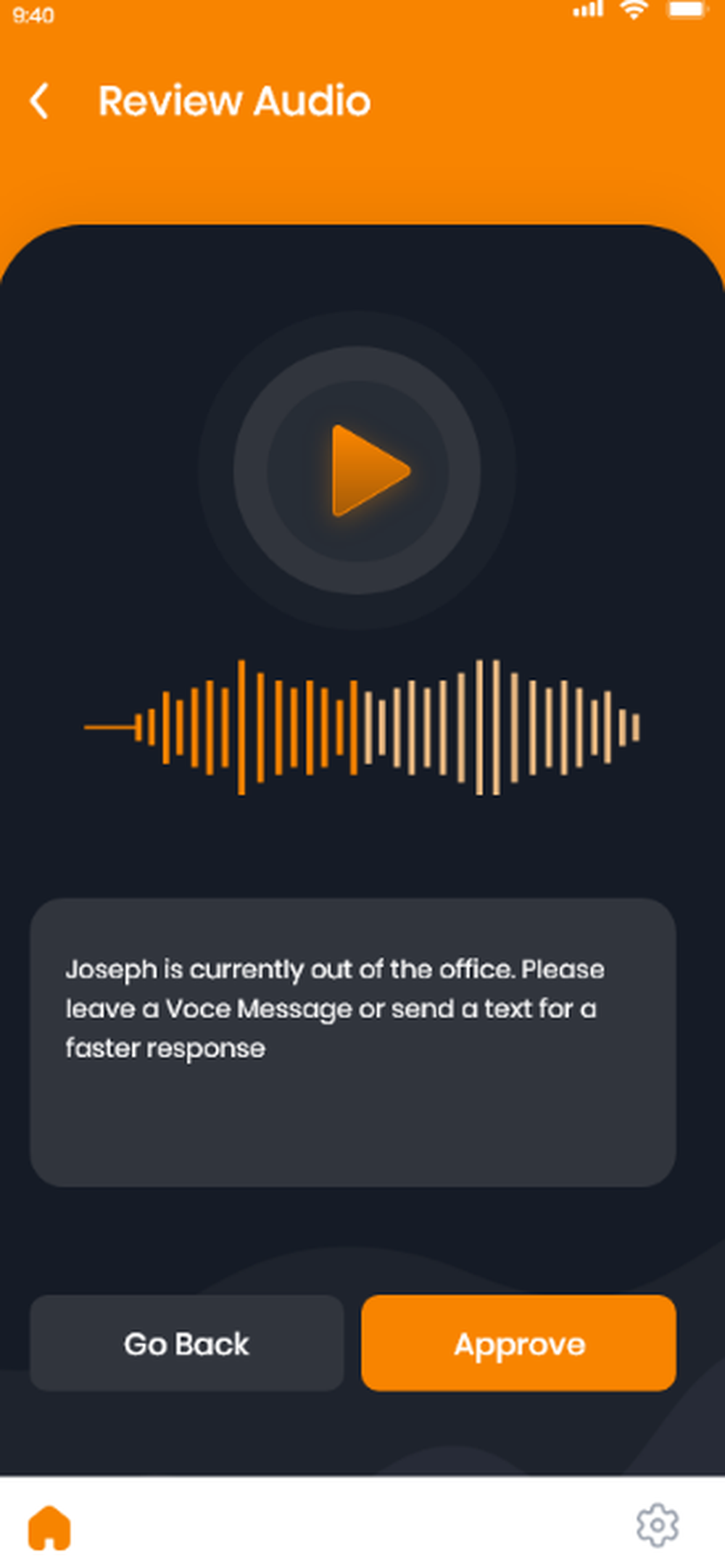The image size is (725, 1568).
Task: Seek within the audio waveform
Action: tap(362, 727)
